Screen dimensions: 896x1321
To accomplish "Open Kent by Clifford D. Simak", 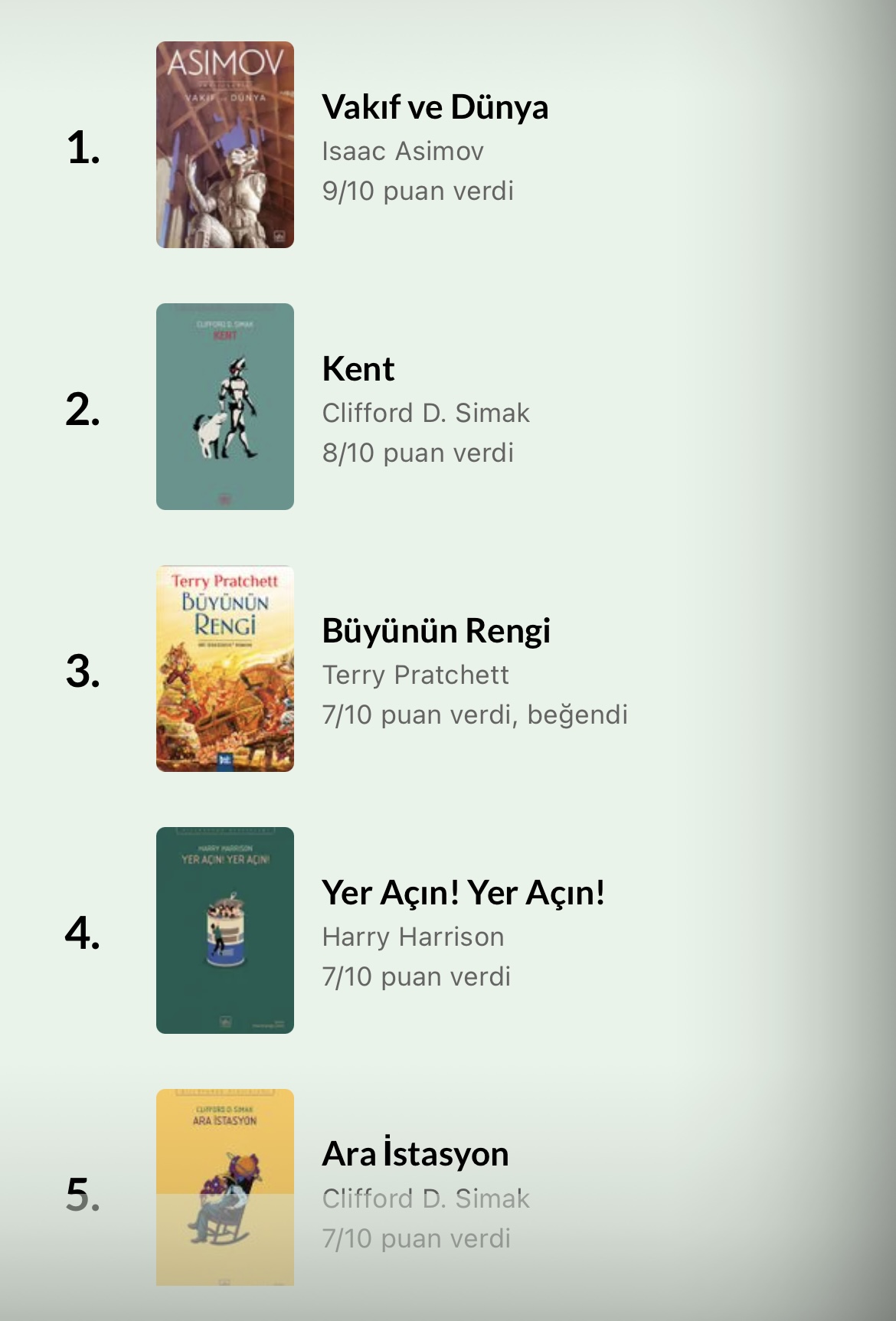I will (358, 369).
